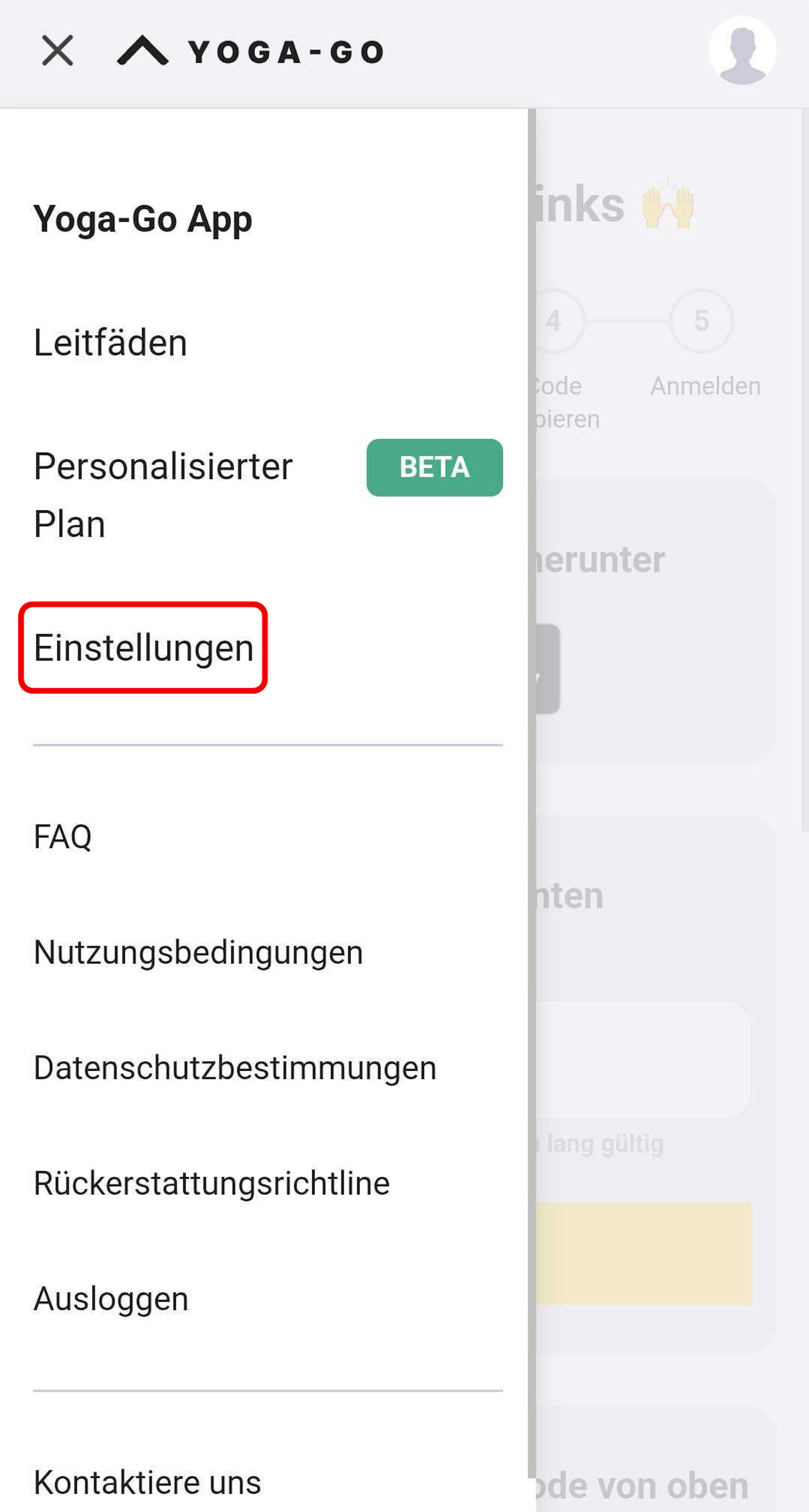
Task: Open the profile avatar
Action: (x=742, y=51)
